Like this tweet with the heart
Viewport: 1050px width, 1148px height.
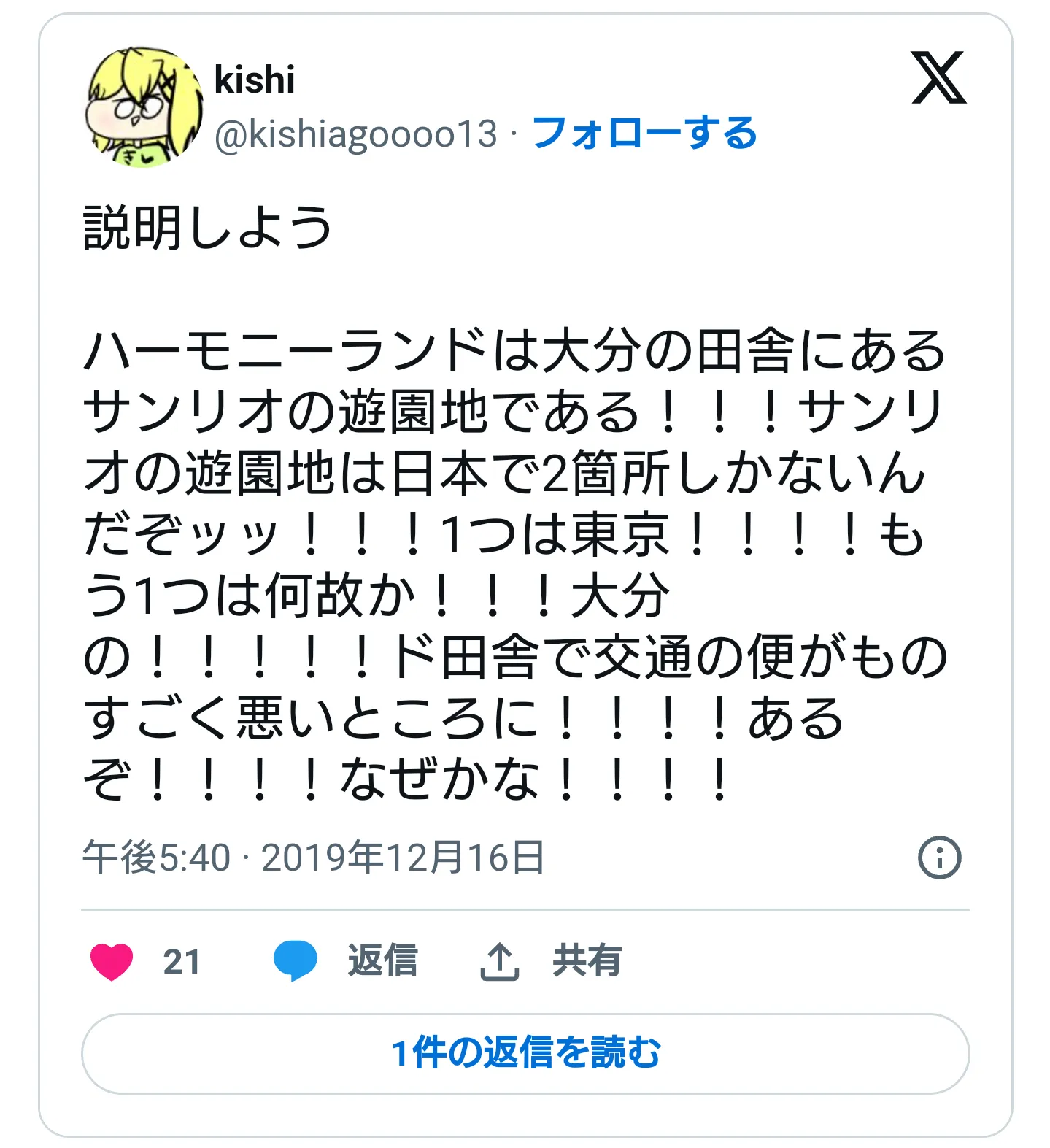pos(112,960)
